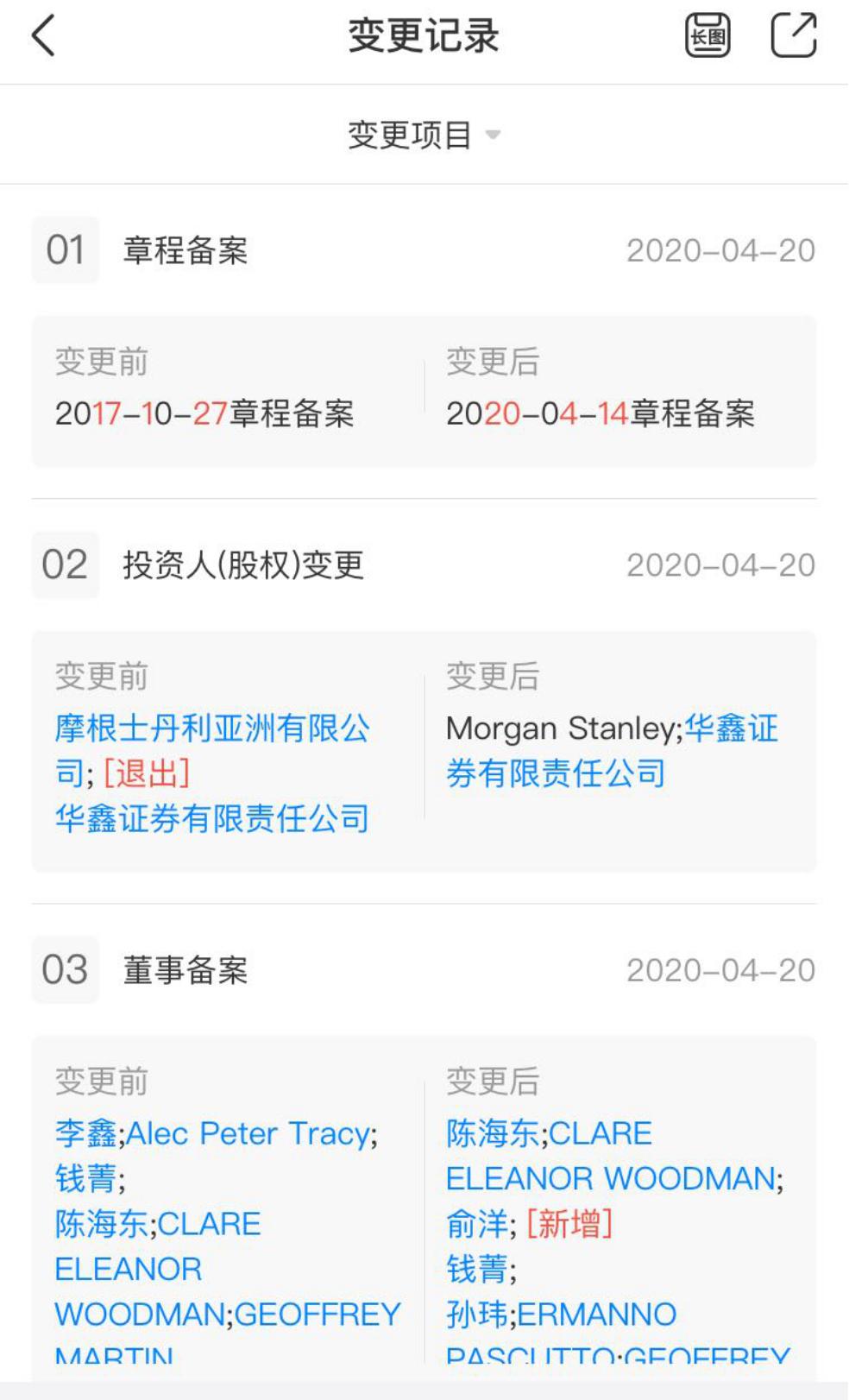Screen dimensions: 849x1400
Task: Go back from 变更记录 page
Action: 43,37
